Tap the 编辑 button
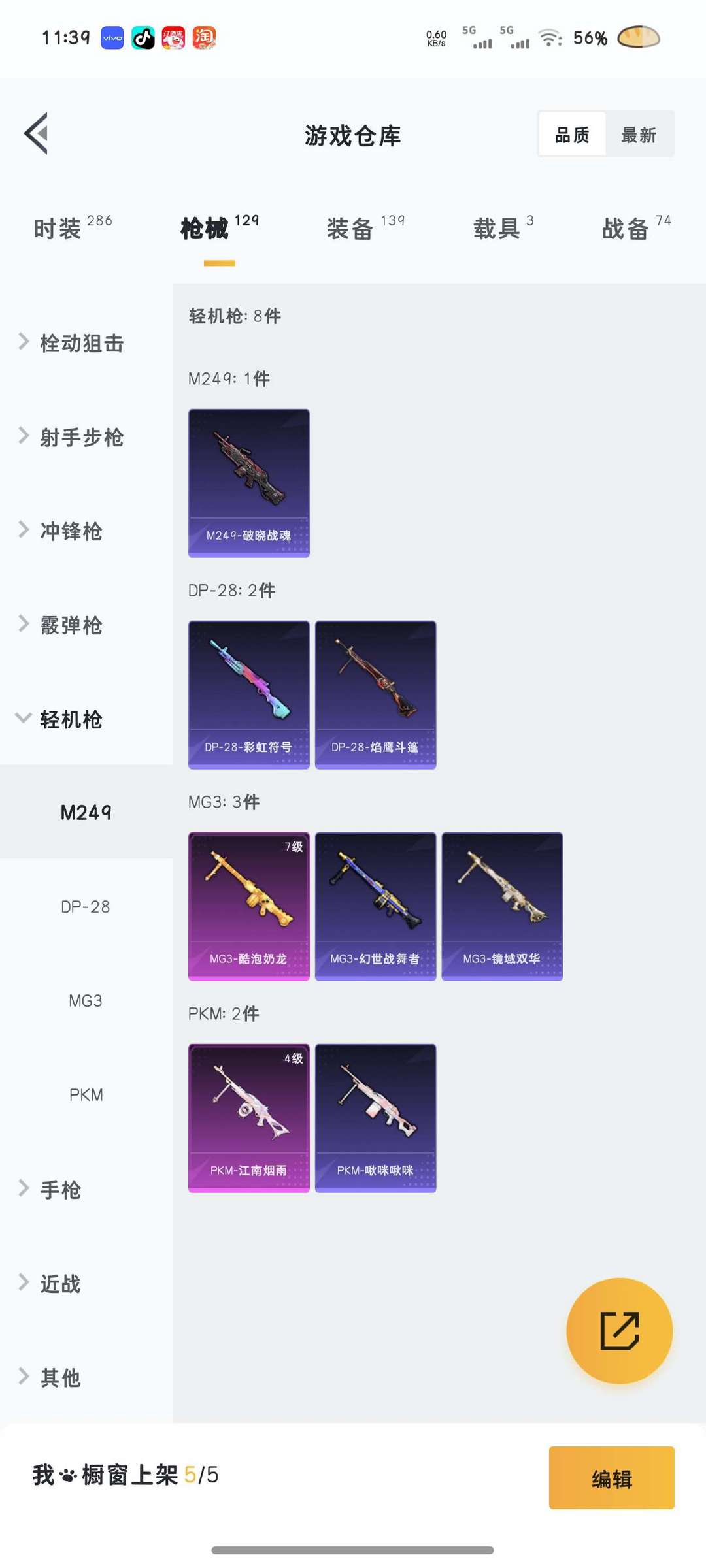This screenshot has height=1568, width=706. pos(611,1478)
